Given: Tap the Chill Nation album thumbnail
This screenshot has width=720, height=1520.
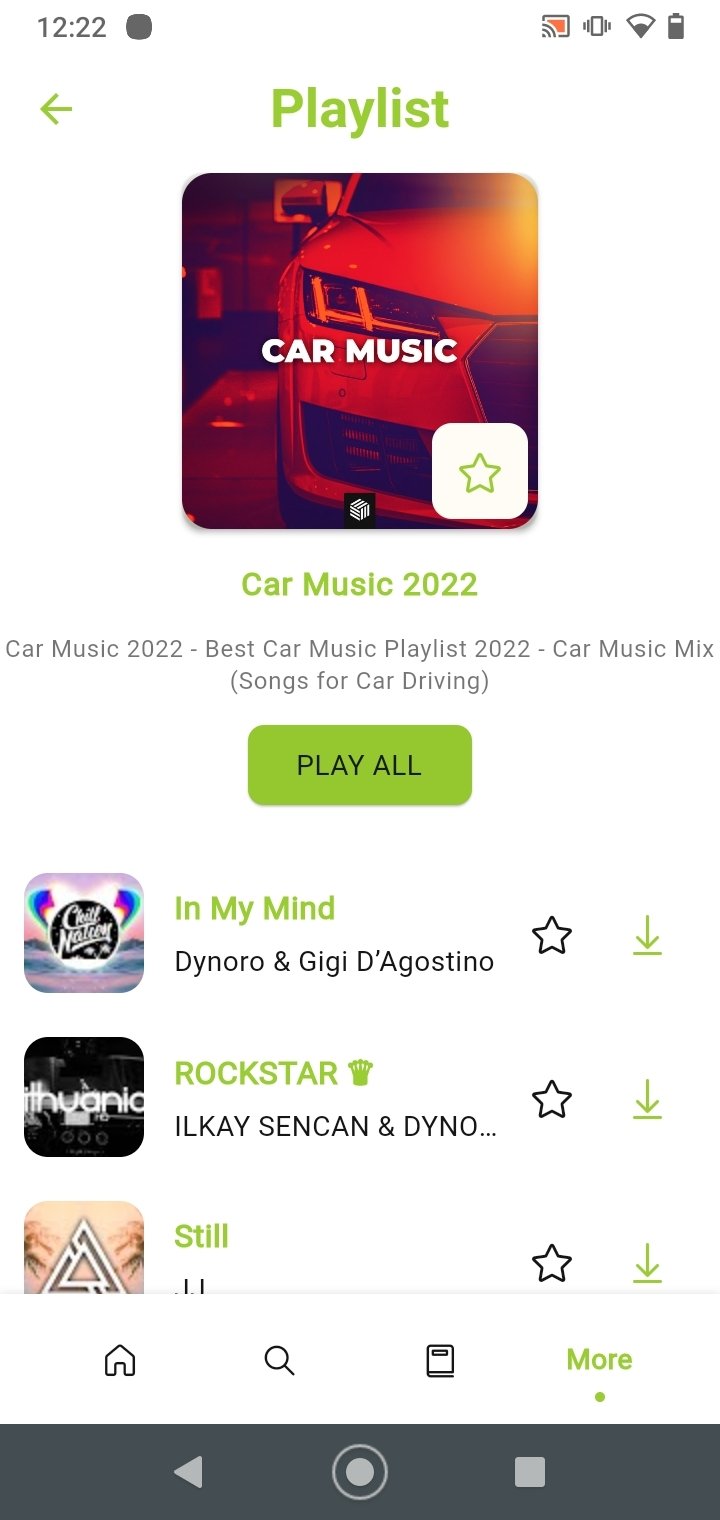Looking at the screenshot, I should (x=83, y=933).
